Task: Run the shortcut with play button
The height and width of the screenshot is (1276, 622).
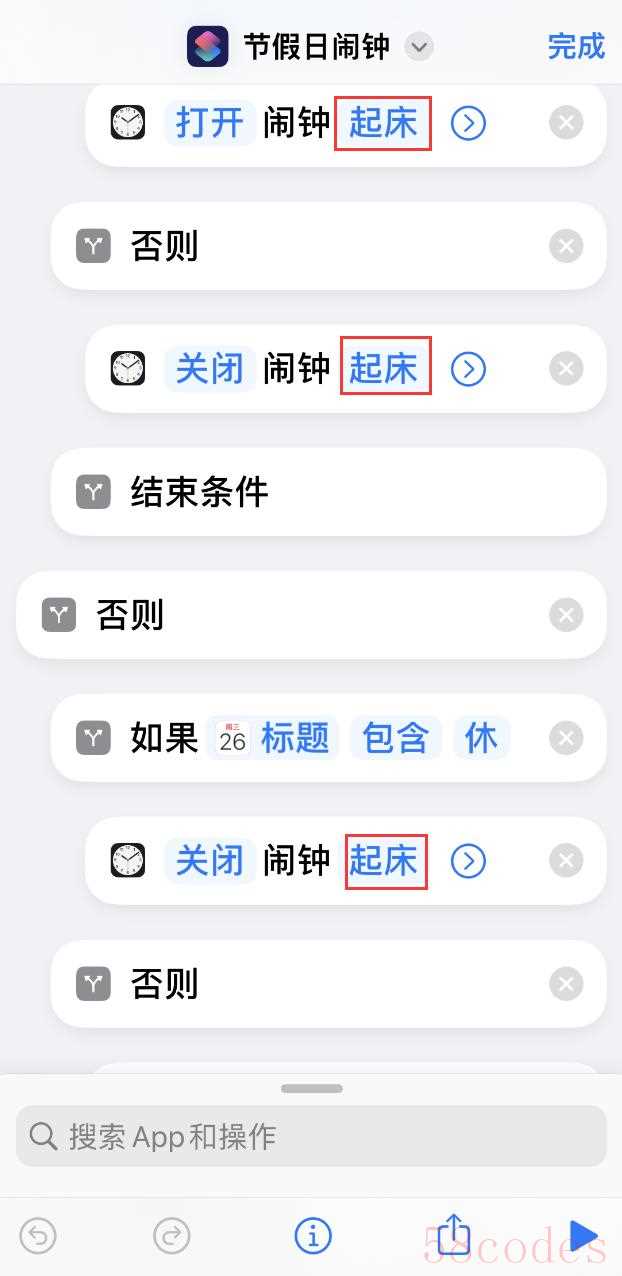Action: point(583,1237)
